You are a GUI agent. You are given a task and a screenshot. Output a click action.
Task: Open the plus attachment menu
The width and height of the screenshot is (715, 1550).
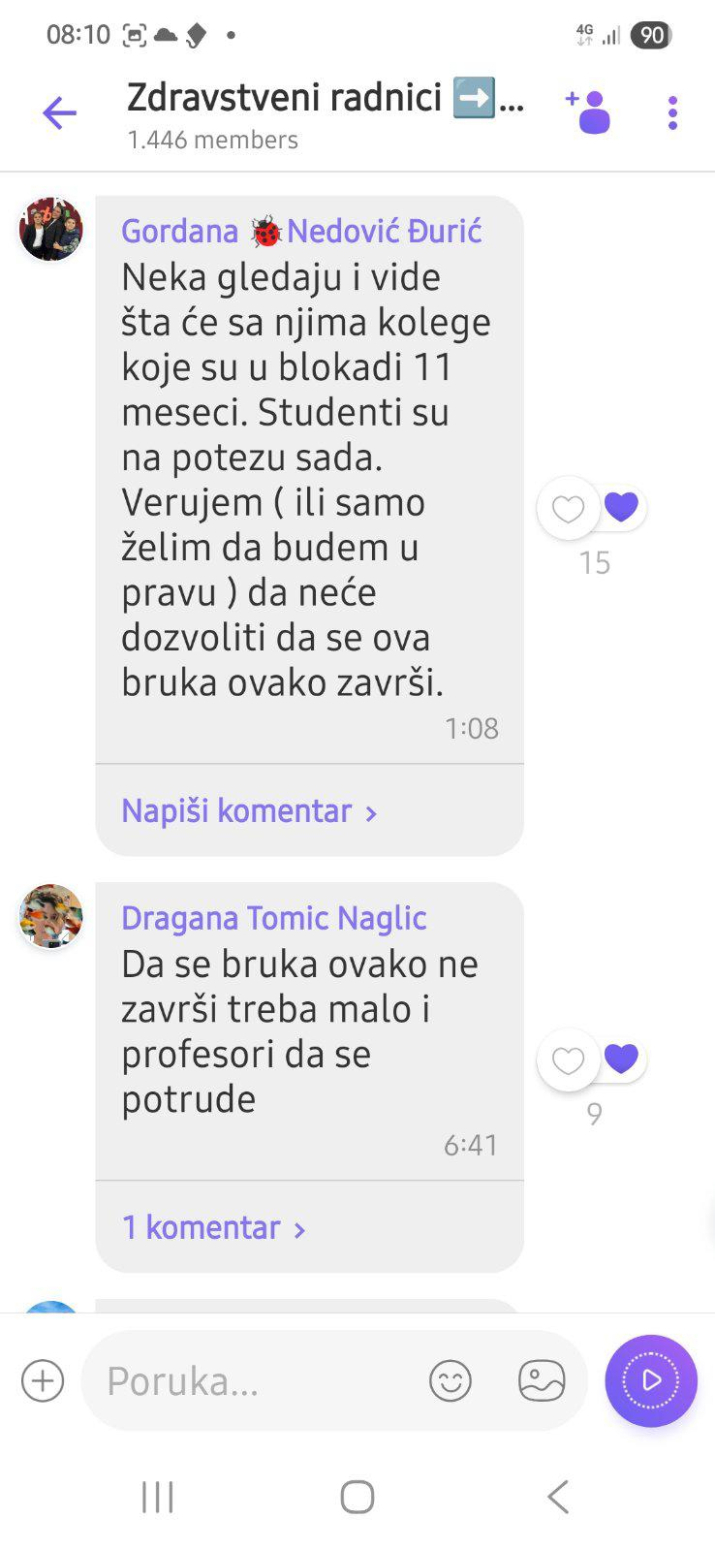42,1381
